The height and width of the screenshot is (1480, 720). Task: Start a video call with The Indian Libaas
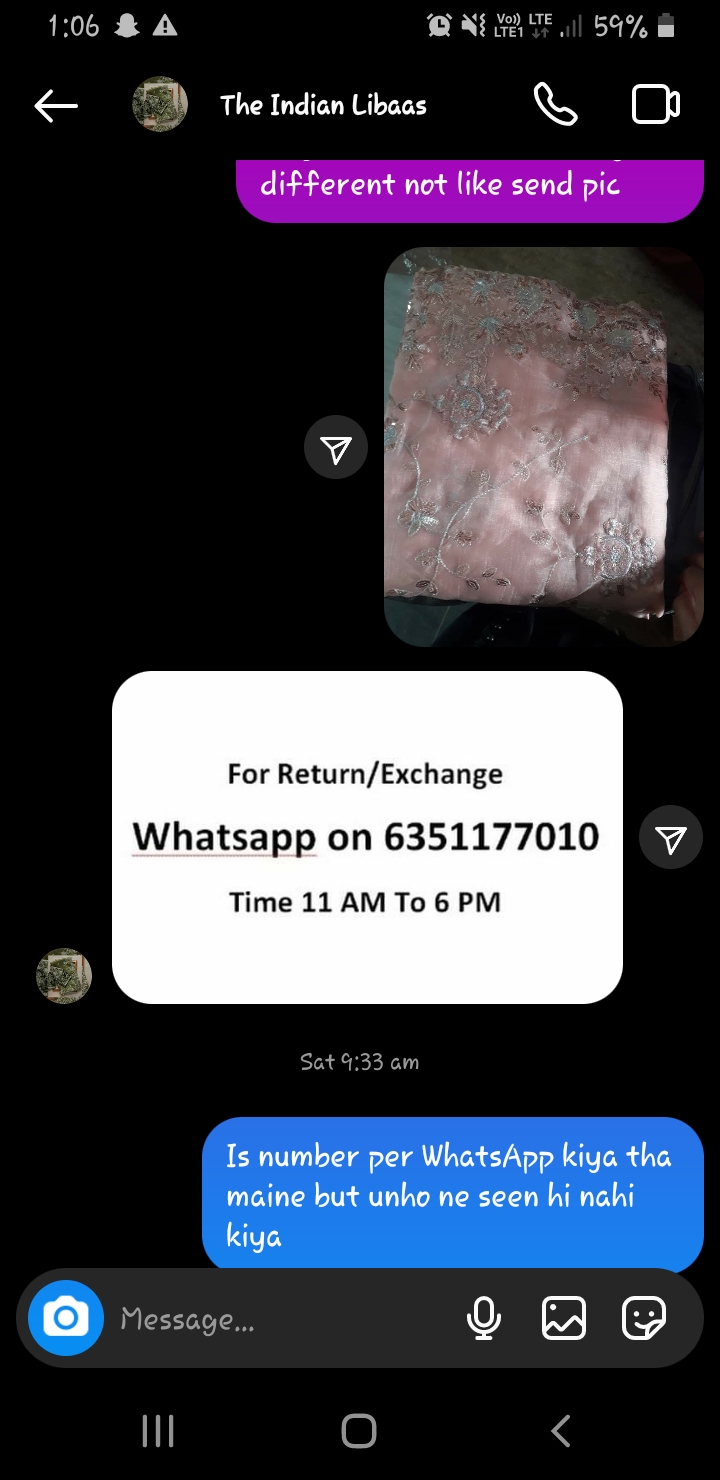point(656,105)
